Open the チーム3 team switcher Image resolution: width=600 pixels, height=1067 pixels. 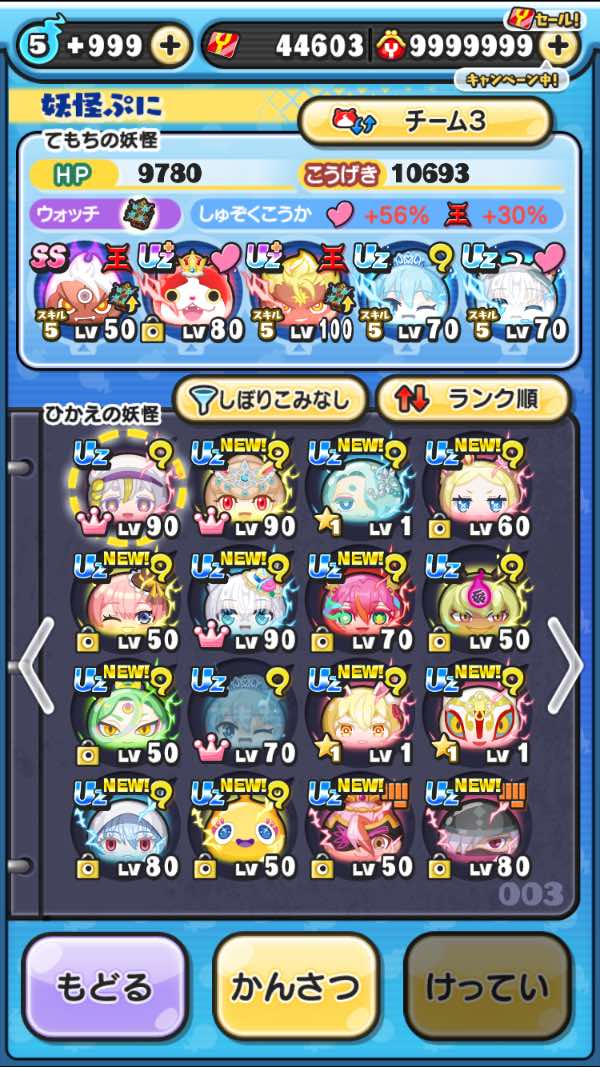click(x=425, y=121)
